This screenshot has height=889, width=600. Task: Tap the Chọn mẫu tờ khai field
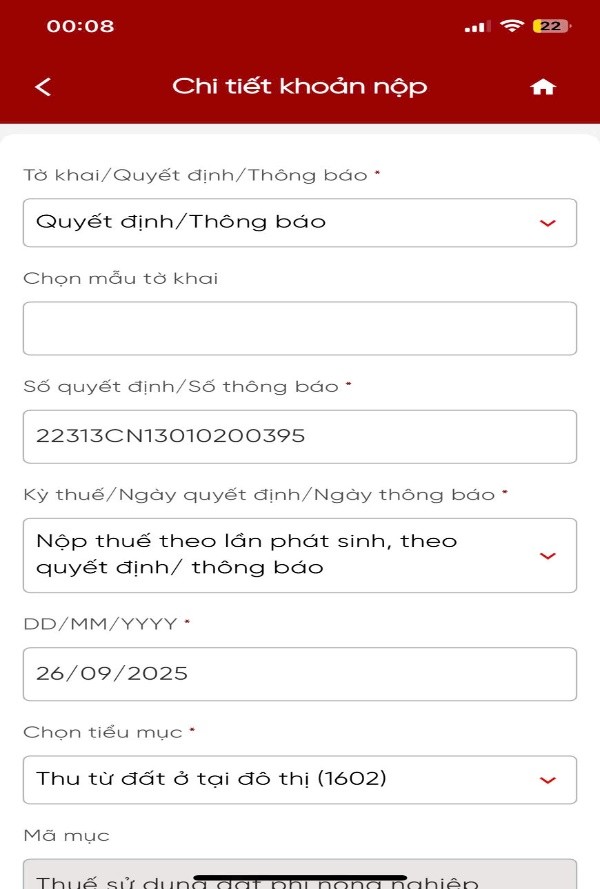pos(299,328)
